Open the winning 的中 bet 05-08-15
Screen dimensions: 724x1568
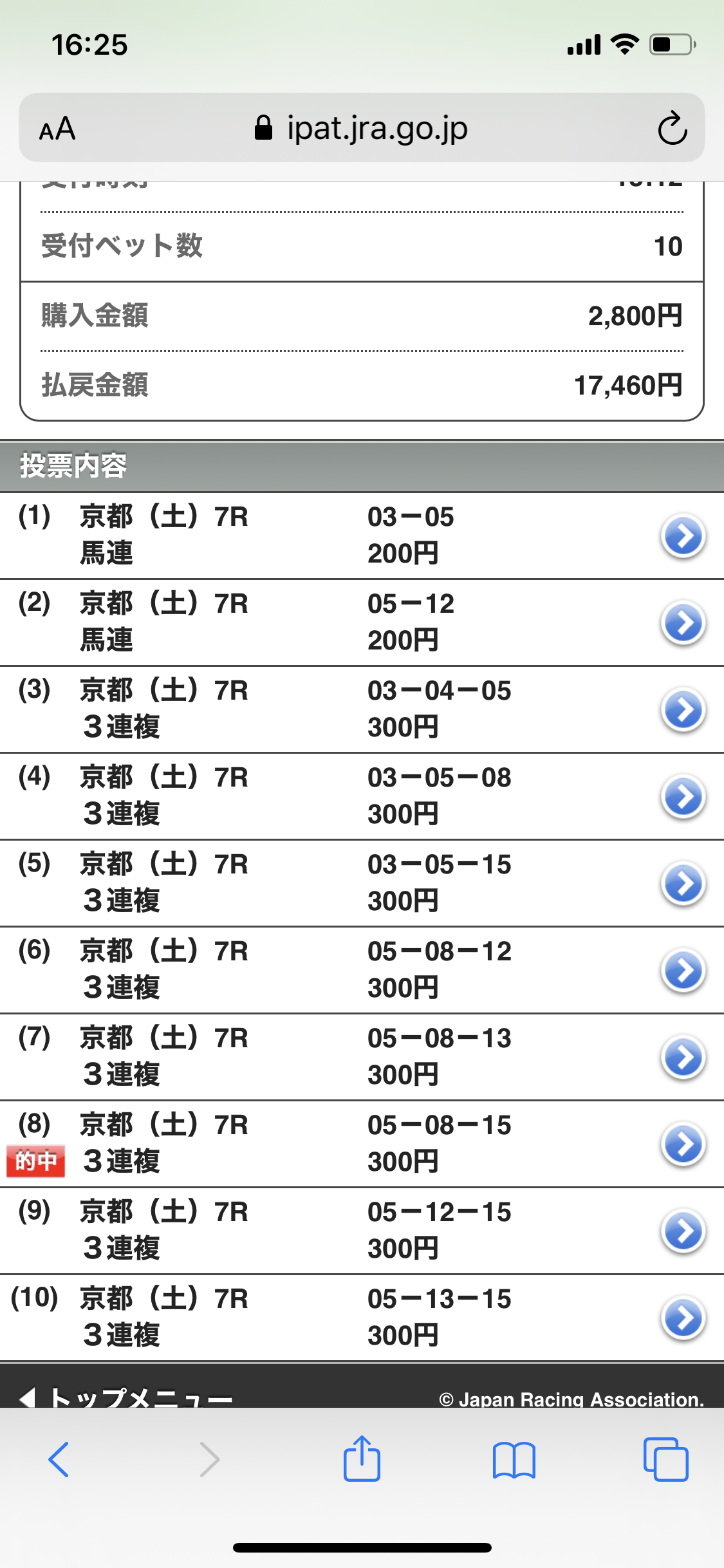click(x=683, y=1144)
